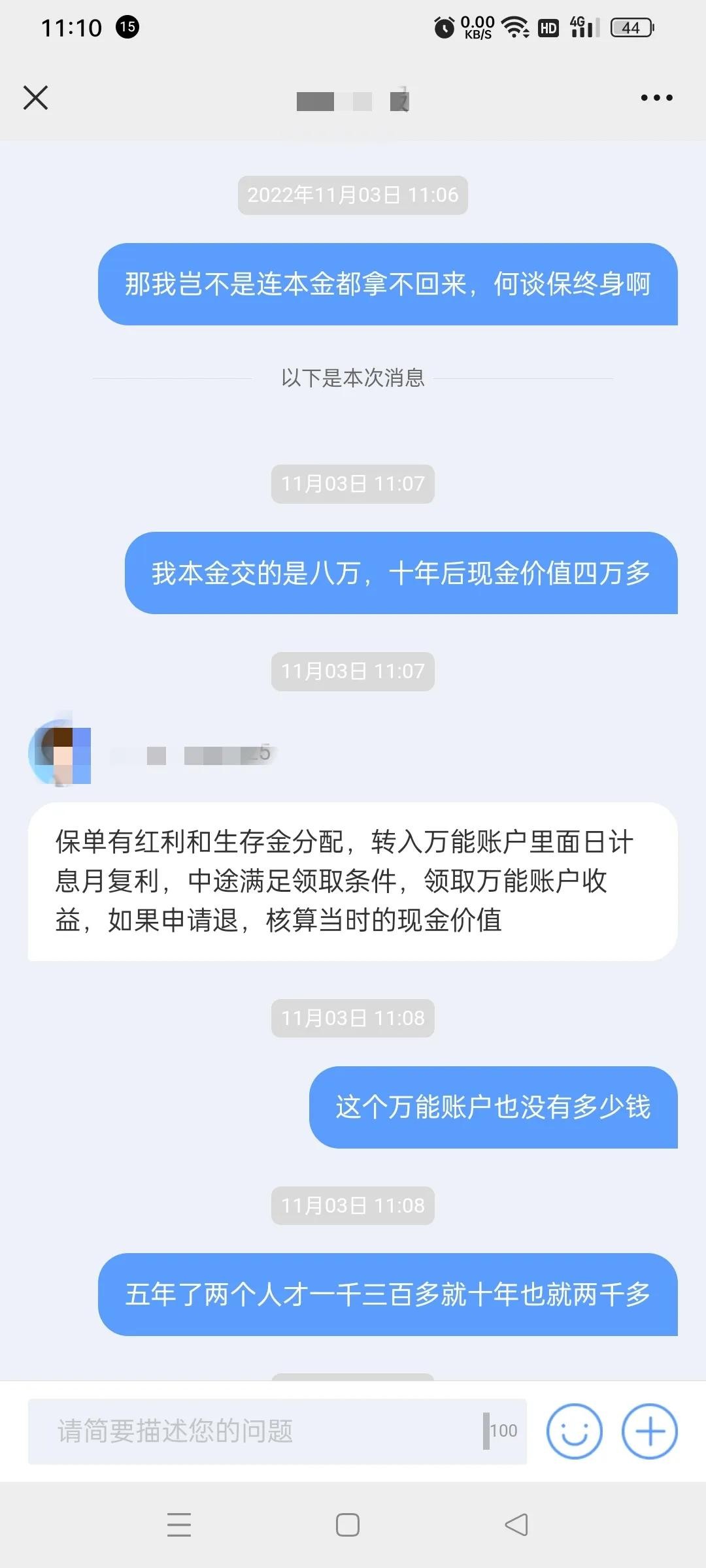The height and width of the screenshot is (1568, 706).
Task: Open the plus attachment options
Action: pos(649,1431)
